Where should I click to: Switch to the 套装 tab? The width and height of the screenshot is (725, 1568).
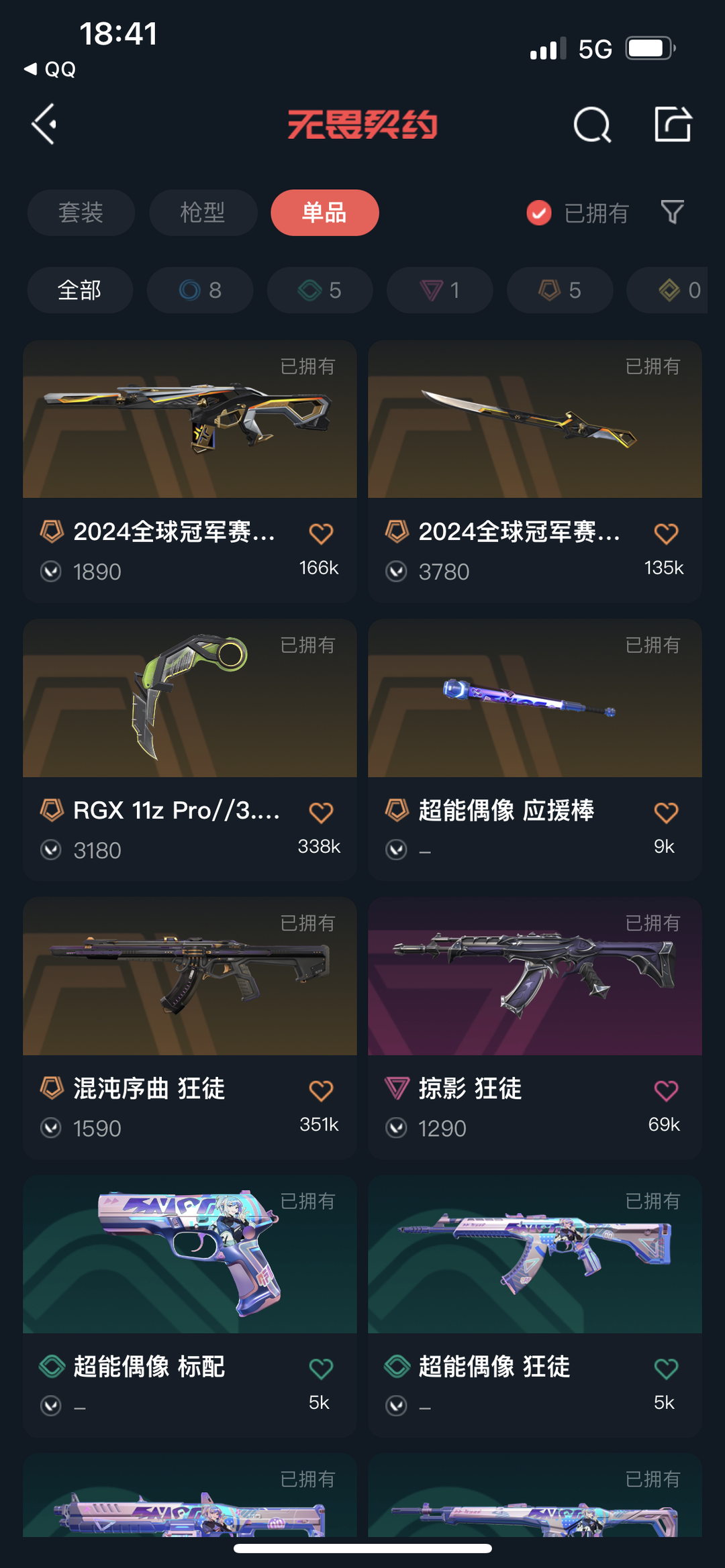pos(81,213)
